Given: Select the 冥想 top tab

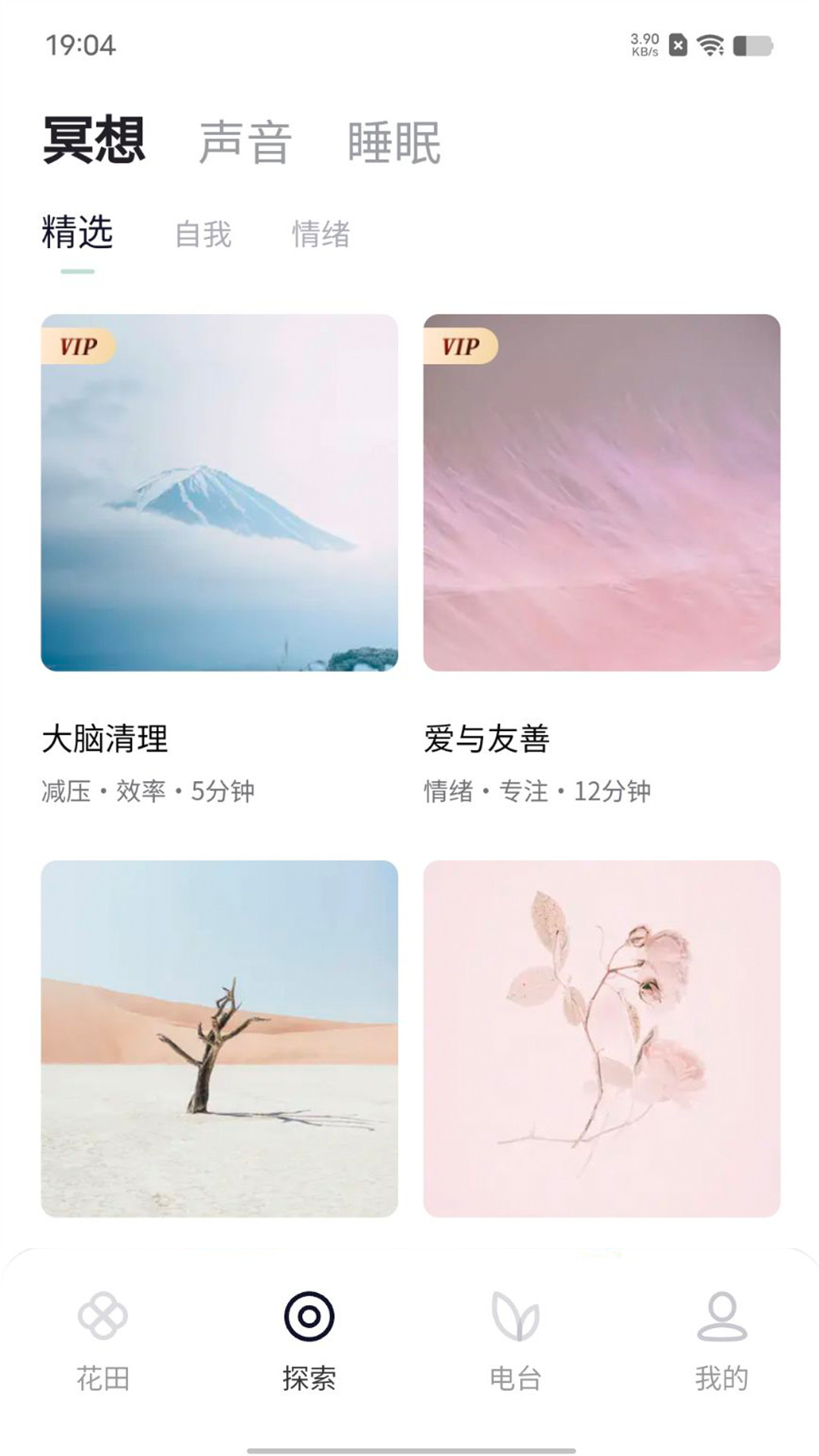Looking at the screenshot, I should point(94,140).
